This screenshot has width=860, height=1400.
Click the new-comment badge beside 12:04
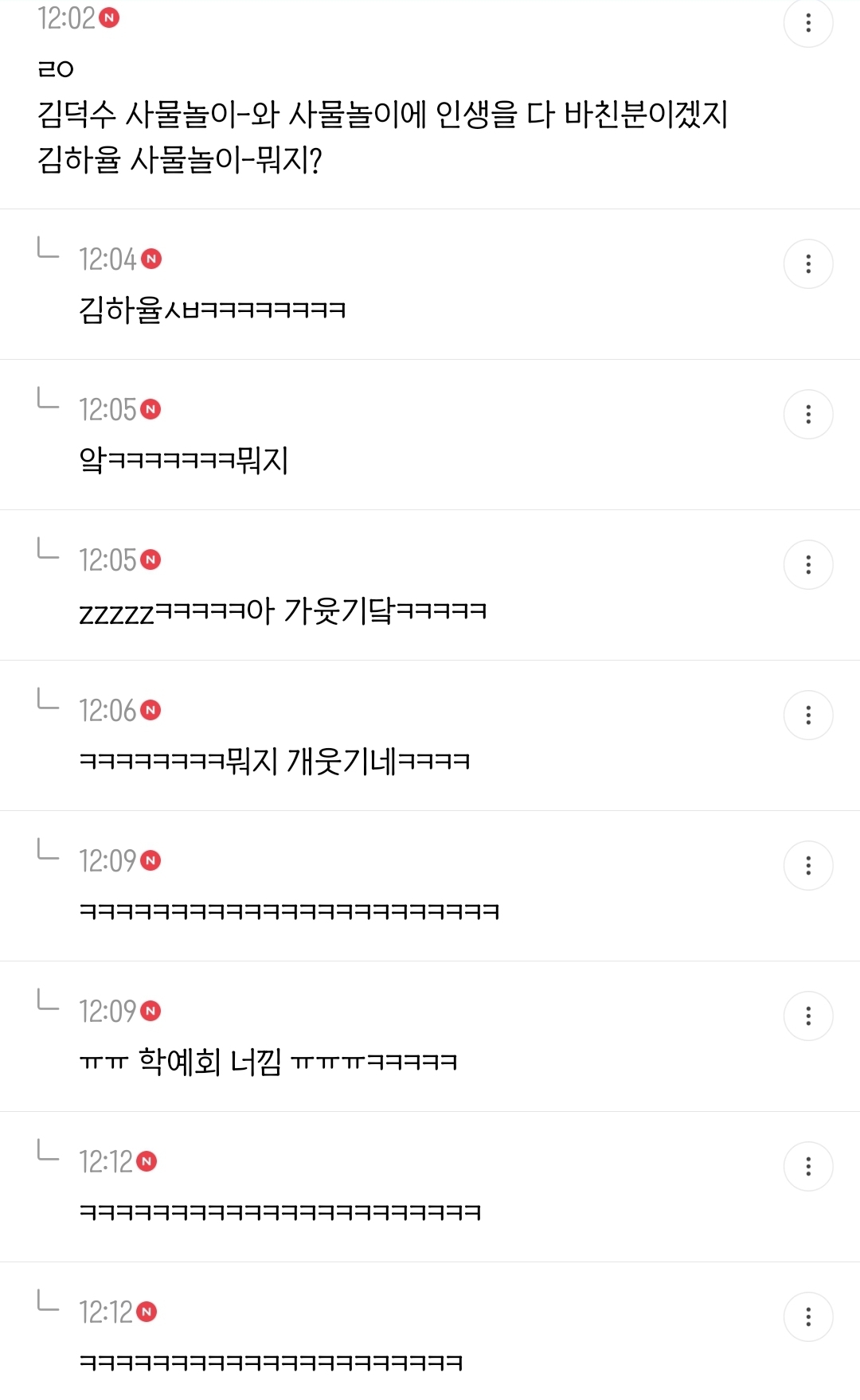point(152,259)
